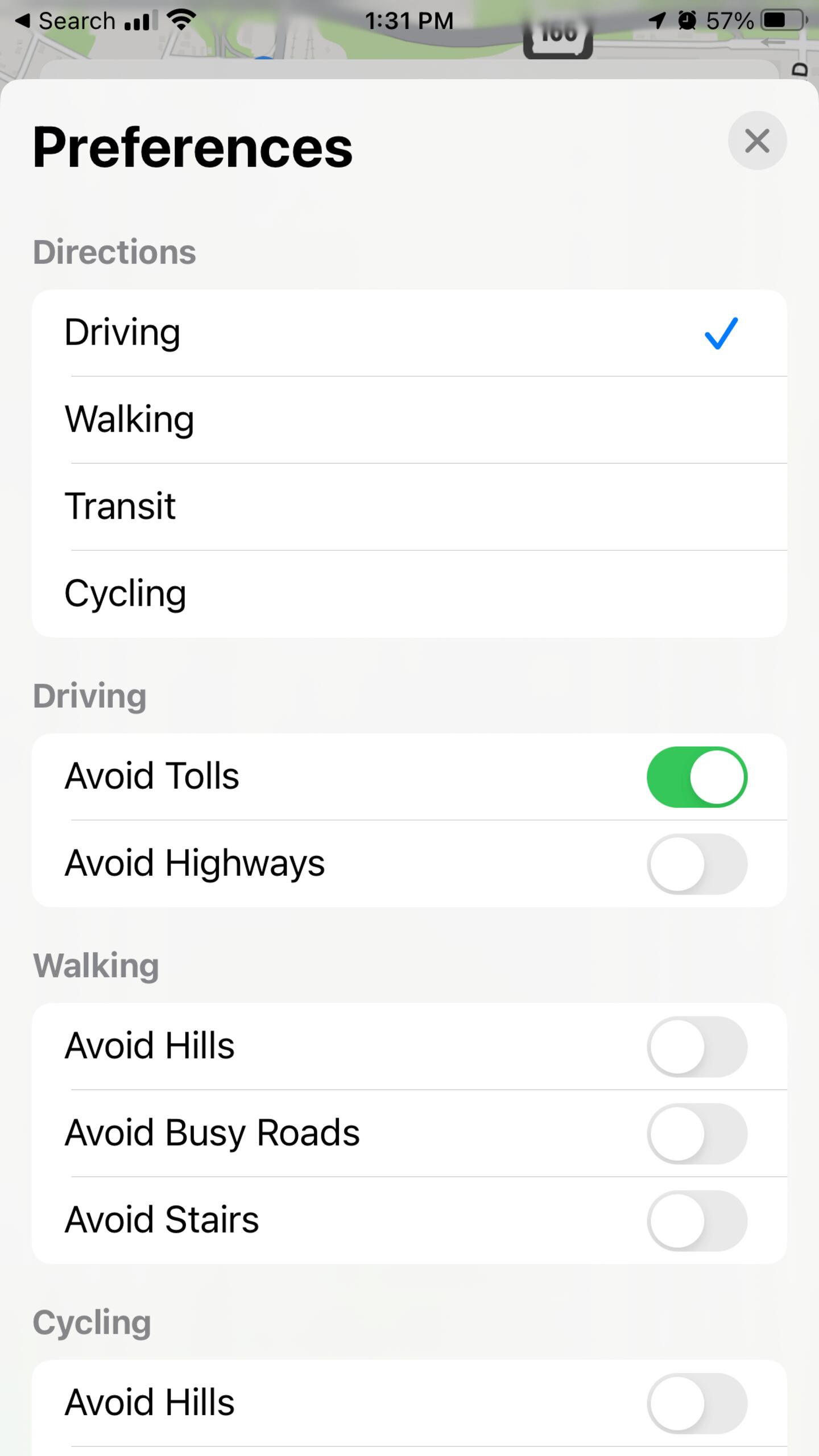Toggle Avoid Hills under Walking
This screenshot has width=819, height=1456.
click(x=697, y=1046)
